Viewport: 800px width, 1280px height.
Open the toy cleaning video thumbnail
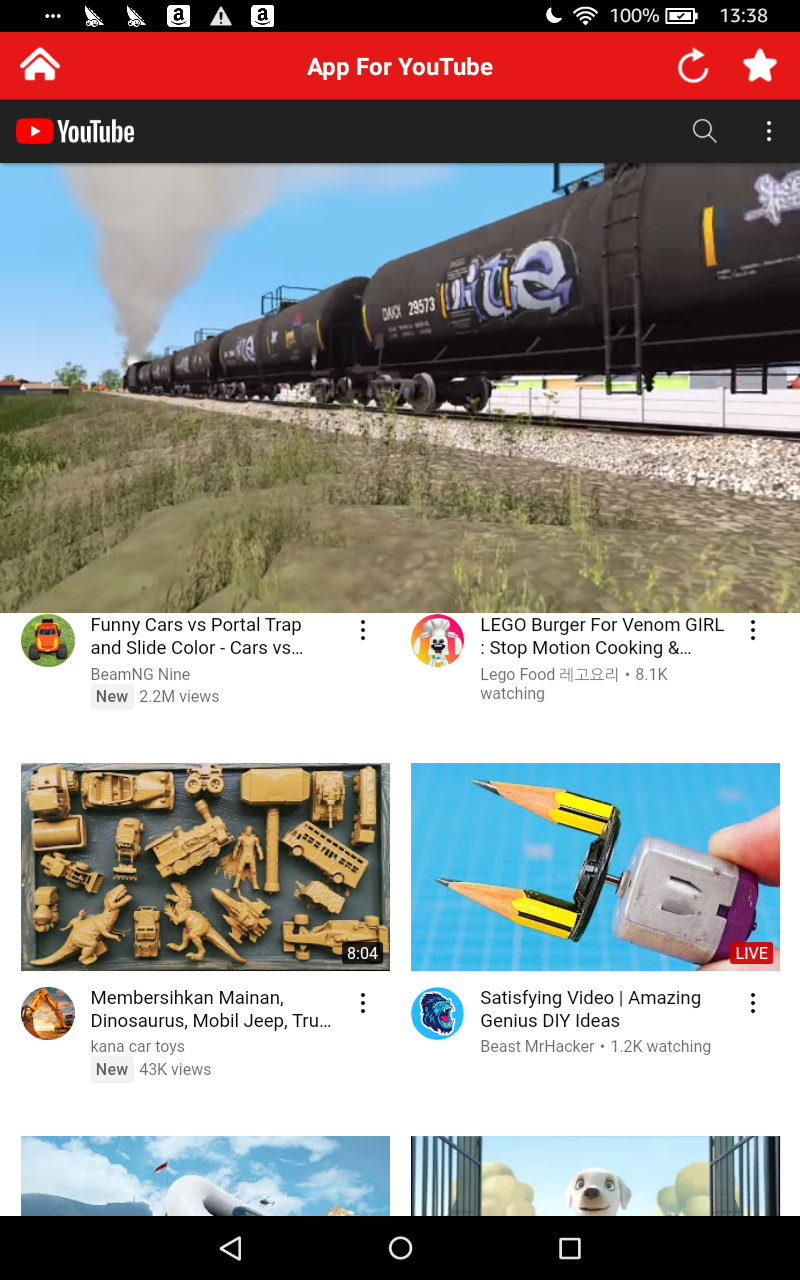click(205, 867)
